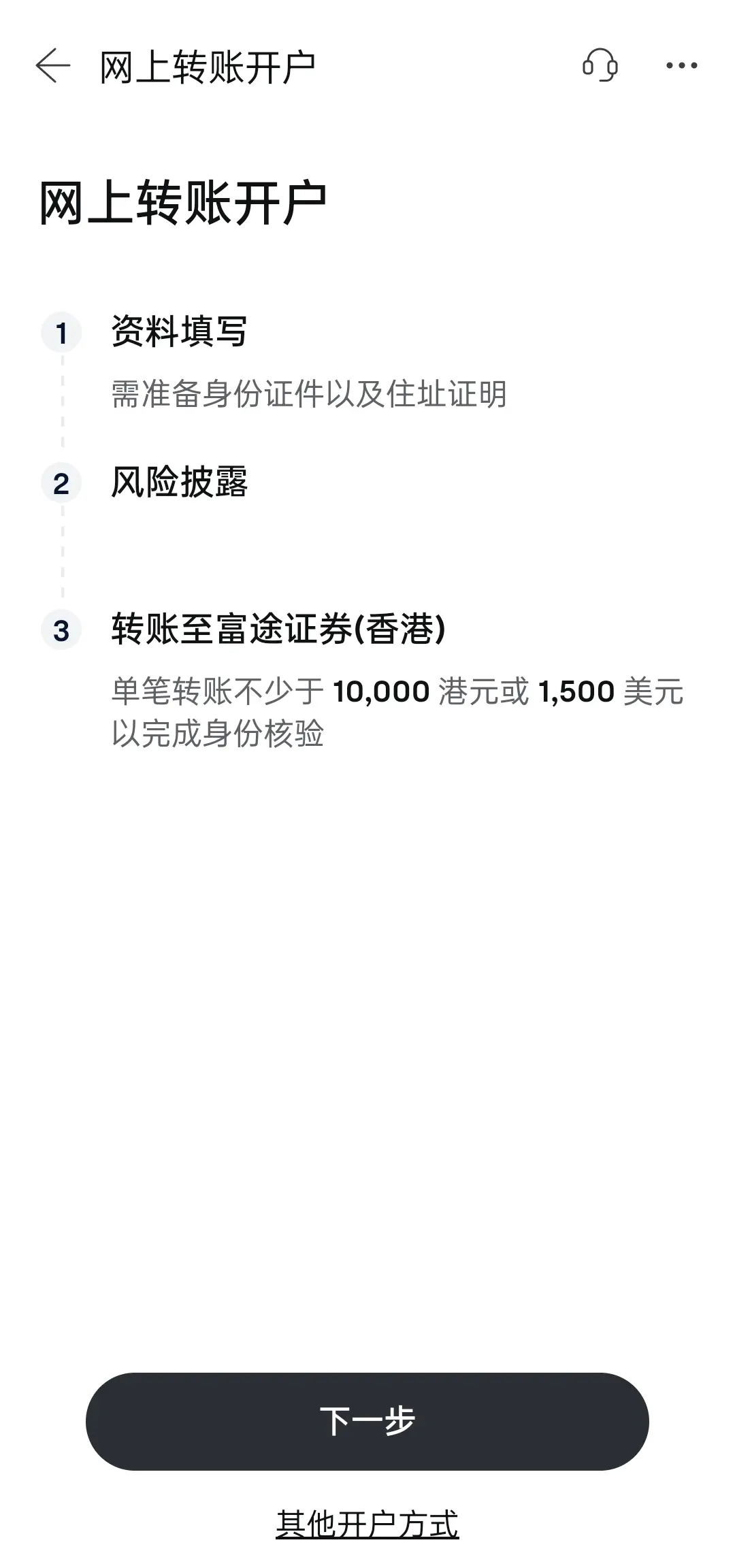The height and width of the screenshot is (1568, 735).
Task: Go back using the arrow icon
Action: tap(53, 66)
